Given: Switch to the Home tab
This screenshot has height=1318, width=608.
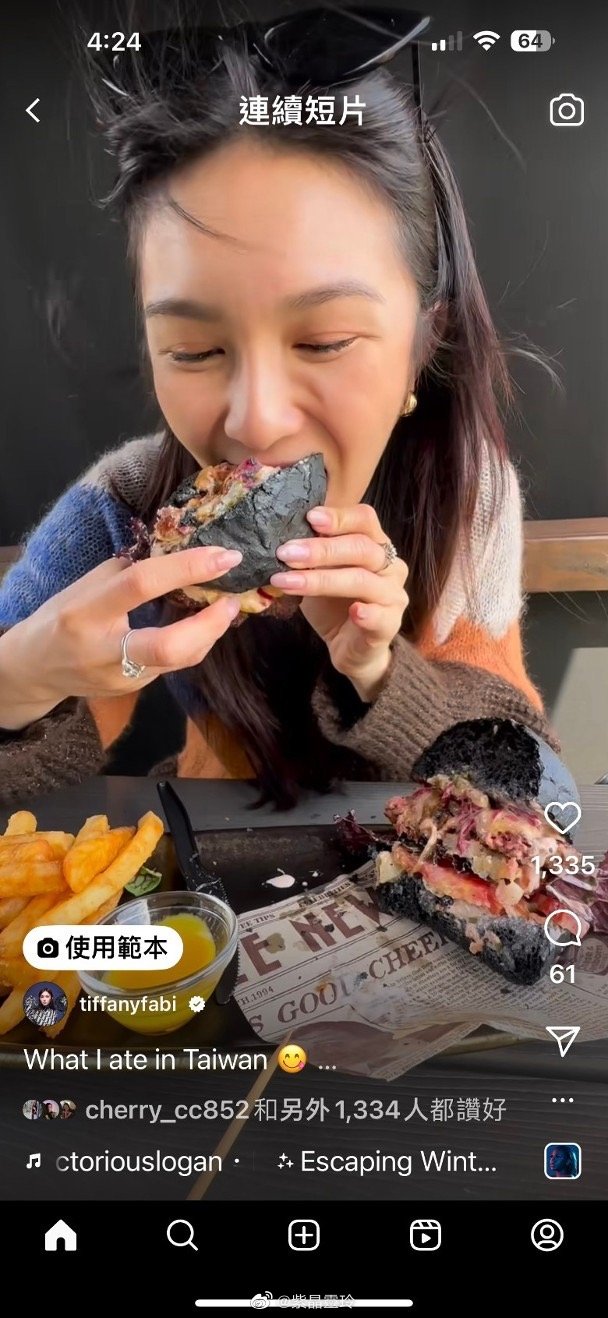Looking at the screenshot, I should (60, 1235).
